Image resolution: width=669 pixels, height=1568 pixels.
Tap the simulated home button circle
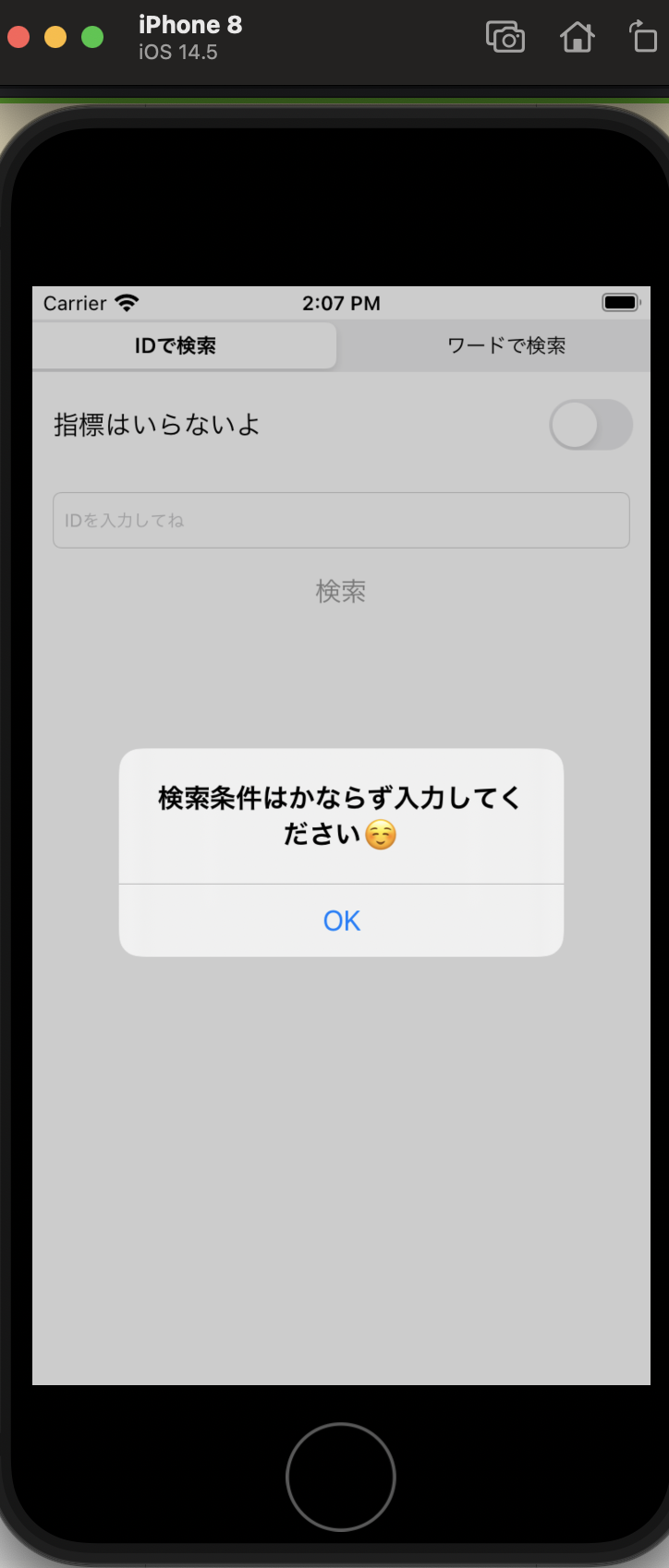click(x=340, y=1476)
